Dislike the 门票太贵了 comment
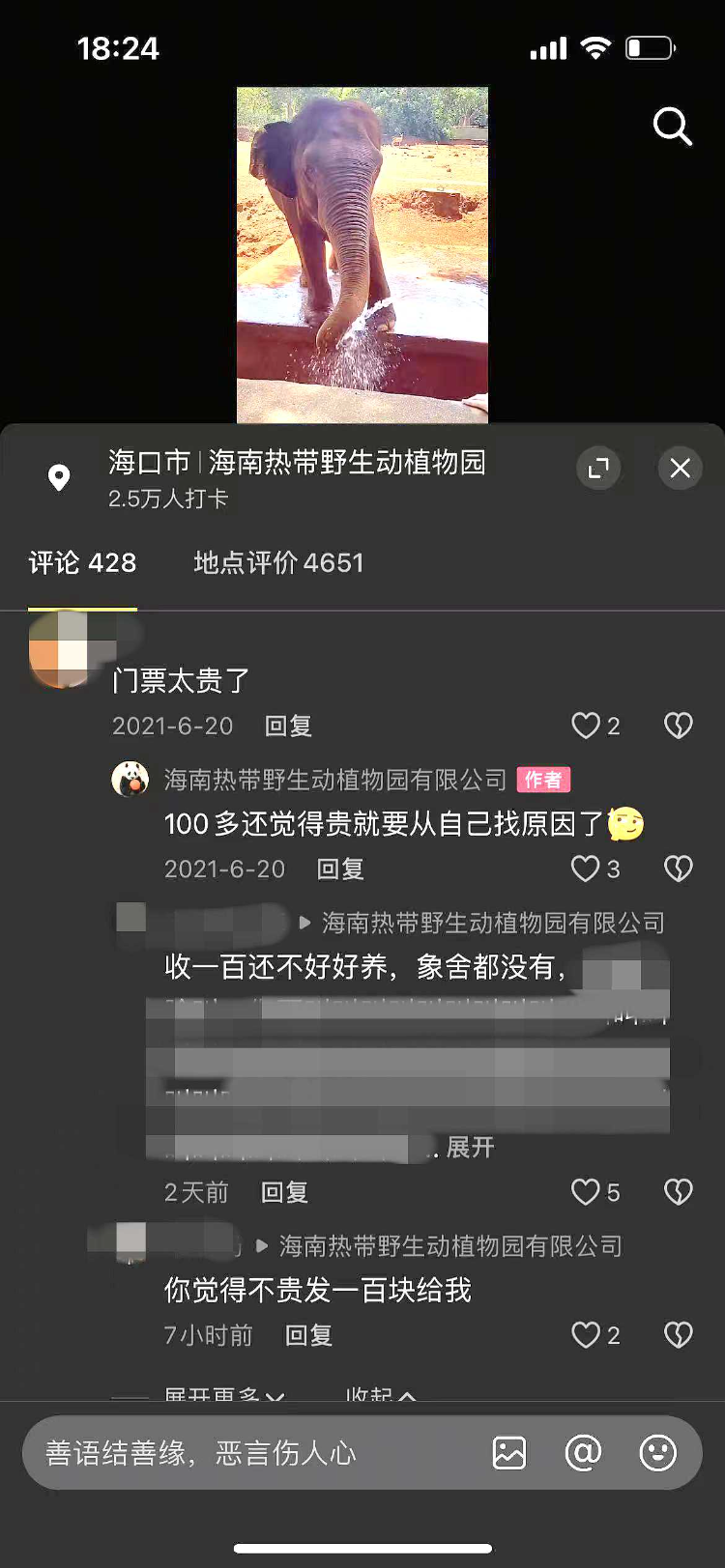 [678, 726]
